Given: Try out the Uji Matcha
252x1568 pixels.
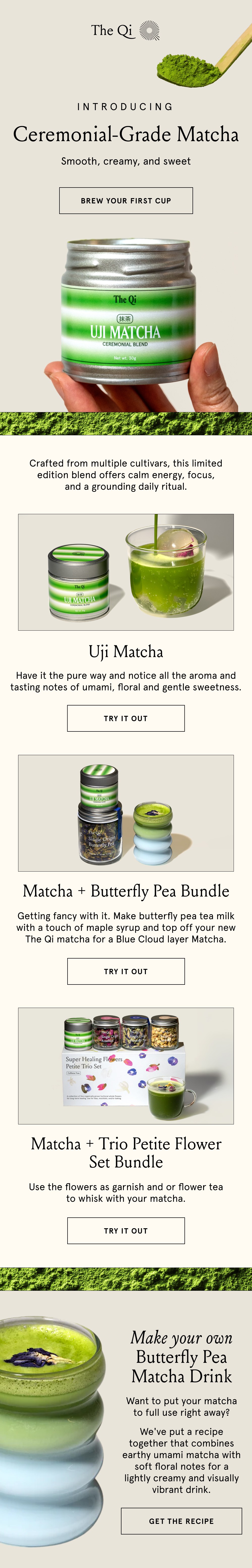Looking at the screenshot, I should (x=126, y=718).
